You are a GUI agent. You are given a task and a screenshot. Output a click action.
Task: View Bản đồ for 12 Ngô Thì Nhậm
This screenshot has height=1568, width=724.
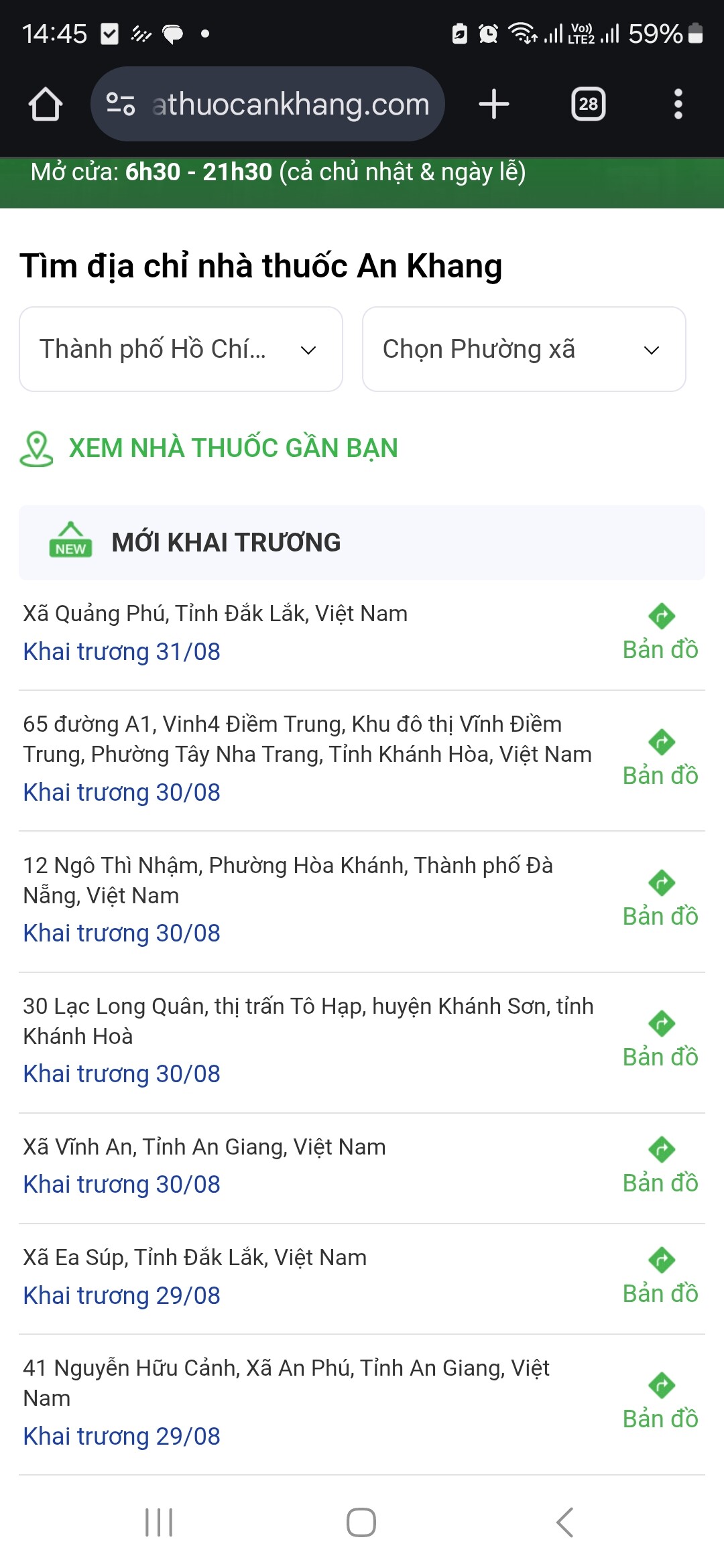660,901
